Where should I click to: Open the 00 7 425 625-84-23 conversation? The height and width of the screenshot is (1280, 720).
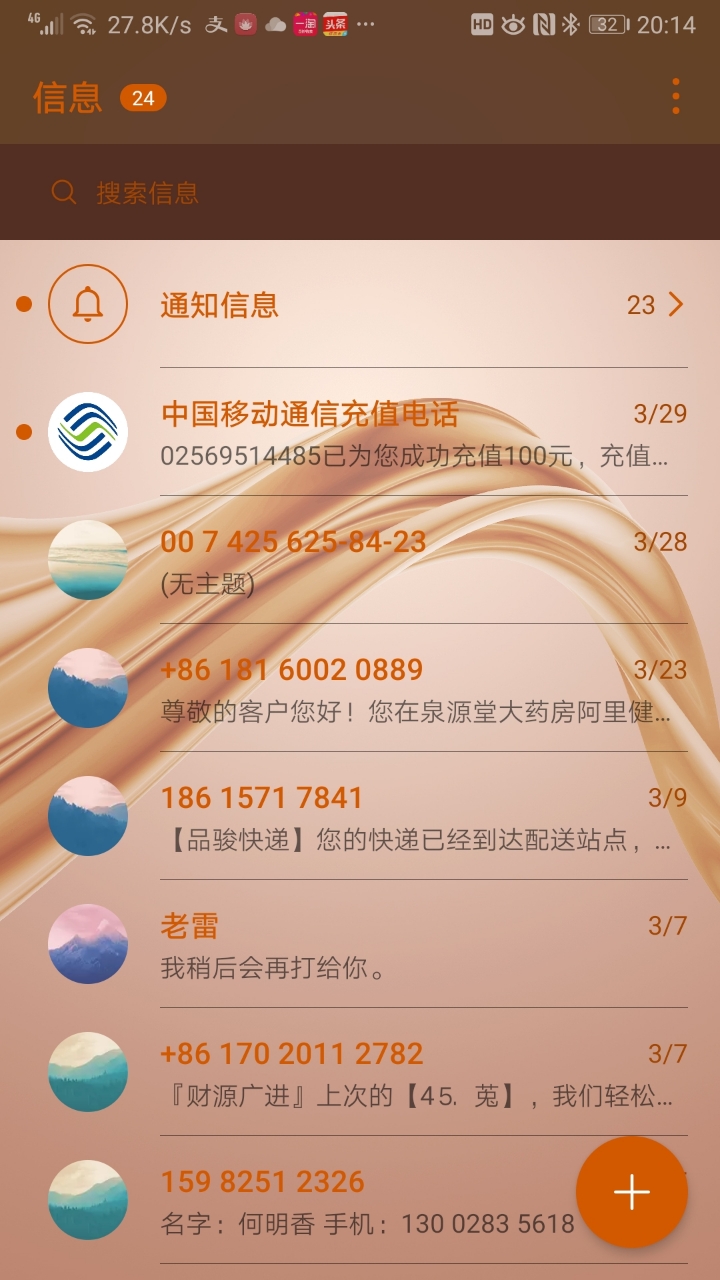point(400,560)
